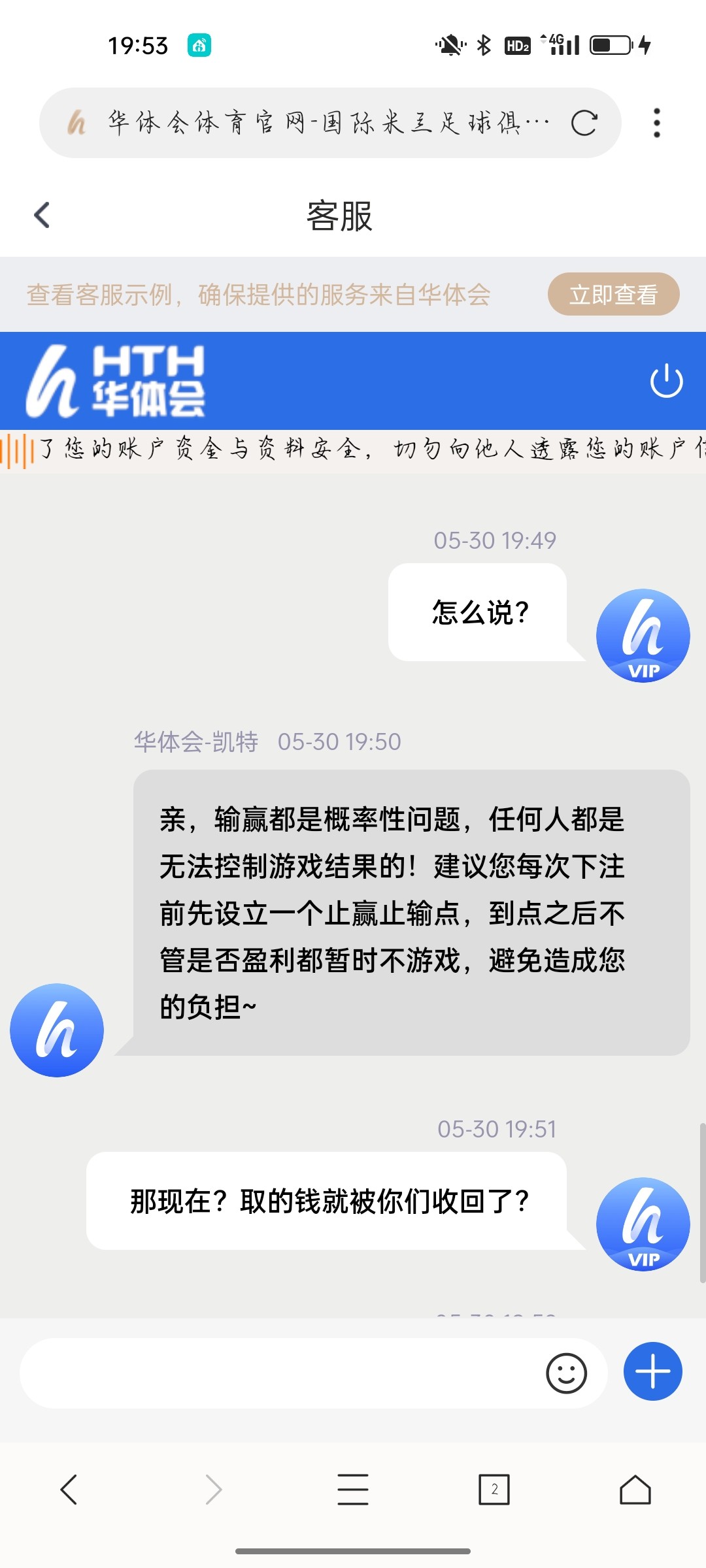Open the browser overflow menu
Screen dimensions: 706x1568
coord(657,123)
